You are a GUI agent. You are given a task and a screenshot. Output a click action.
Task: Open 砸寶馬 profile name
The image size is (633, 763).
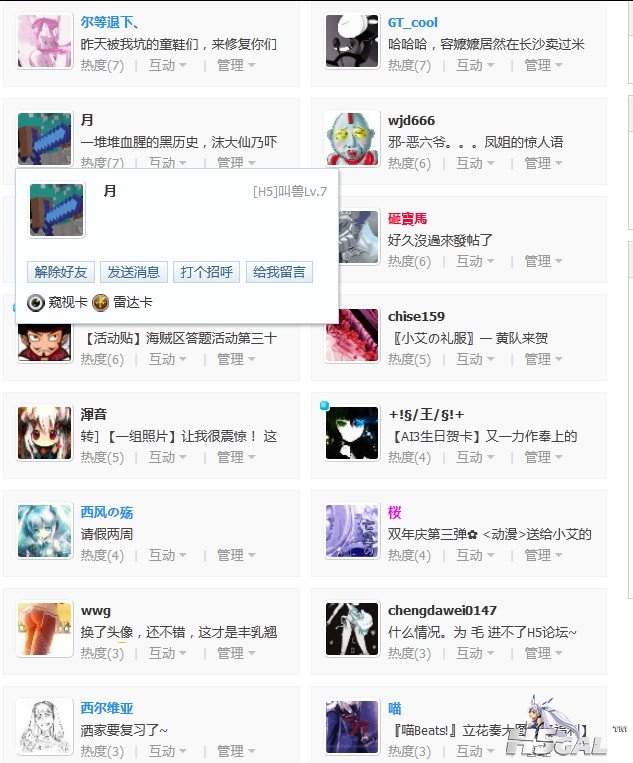(407, 219)
